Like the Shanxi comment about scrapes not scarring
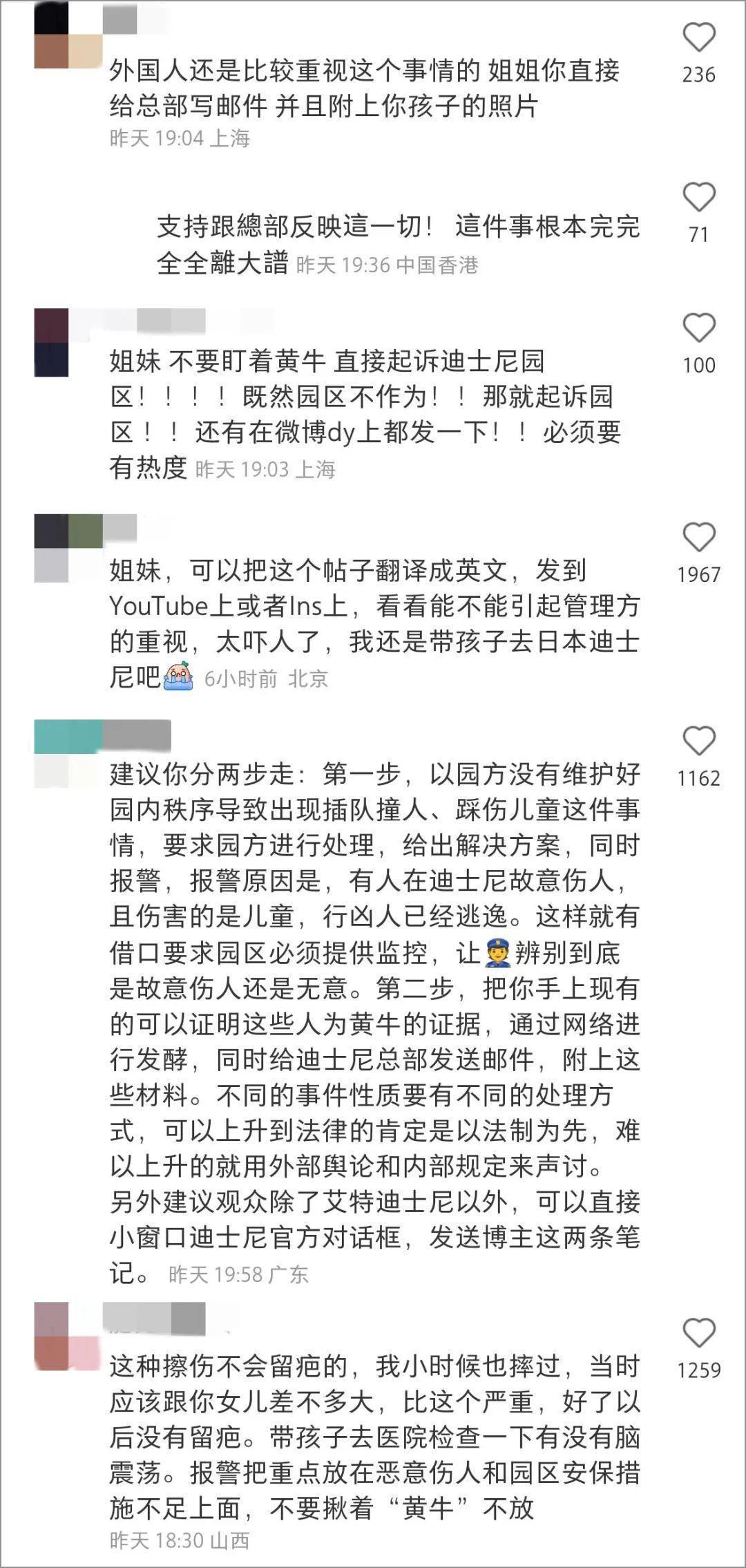This screenshot has height=1568, width=746. [x=698, y=1332]
